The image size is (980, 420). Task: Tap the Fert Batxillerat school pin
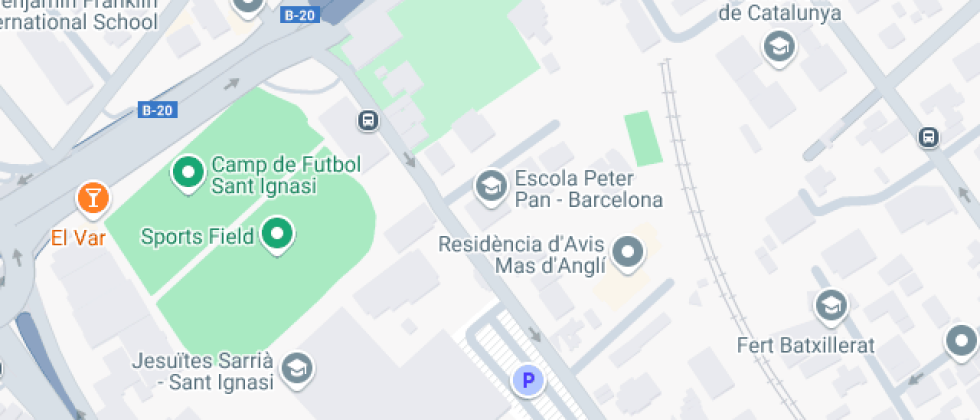coord(831,306)
